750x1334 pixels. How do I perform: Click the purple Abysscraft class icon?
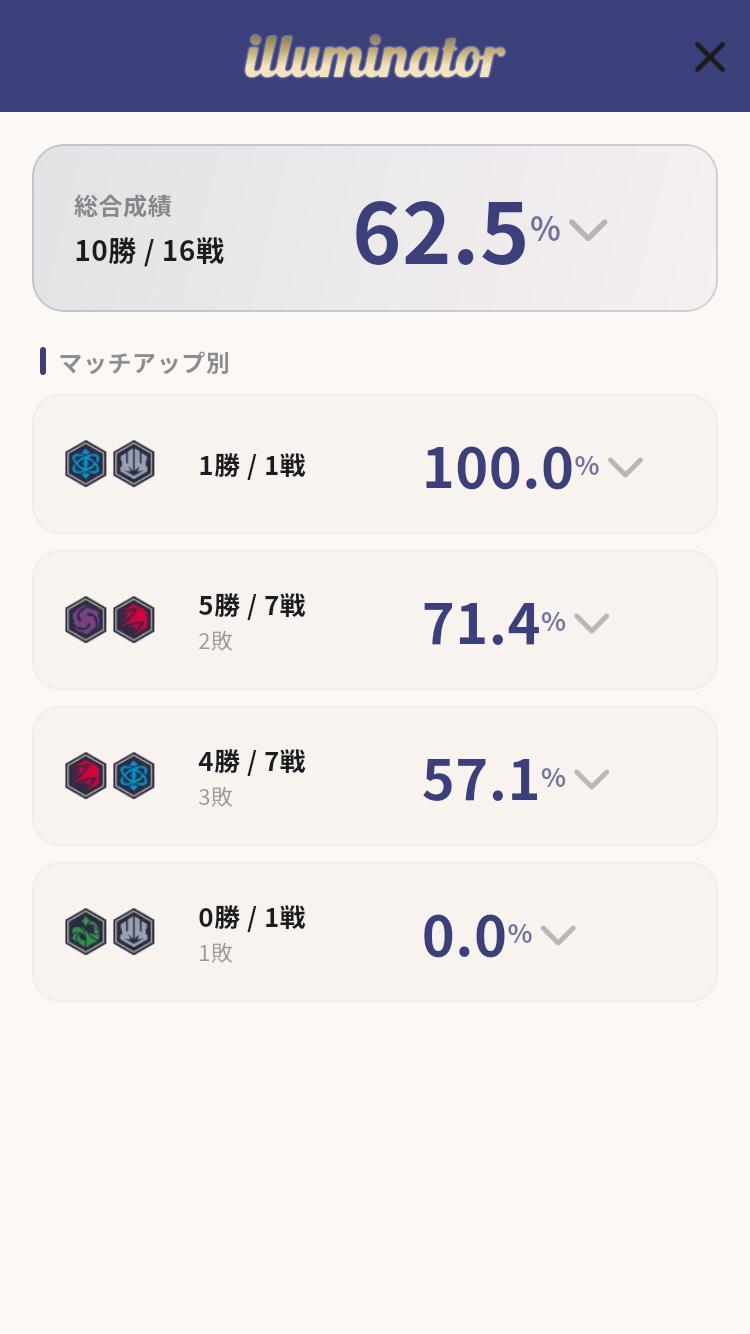point(85,619)
